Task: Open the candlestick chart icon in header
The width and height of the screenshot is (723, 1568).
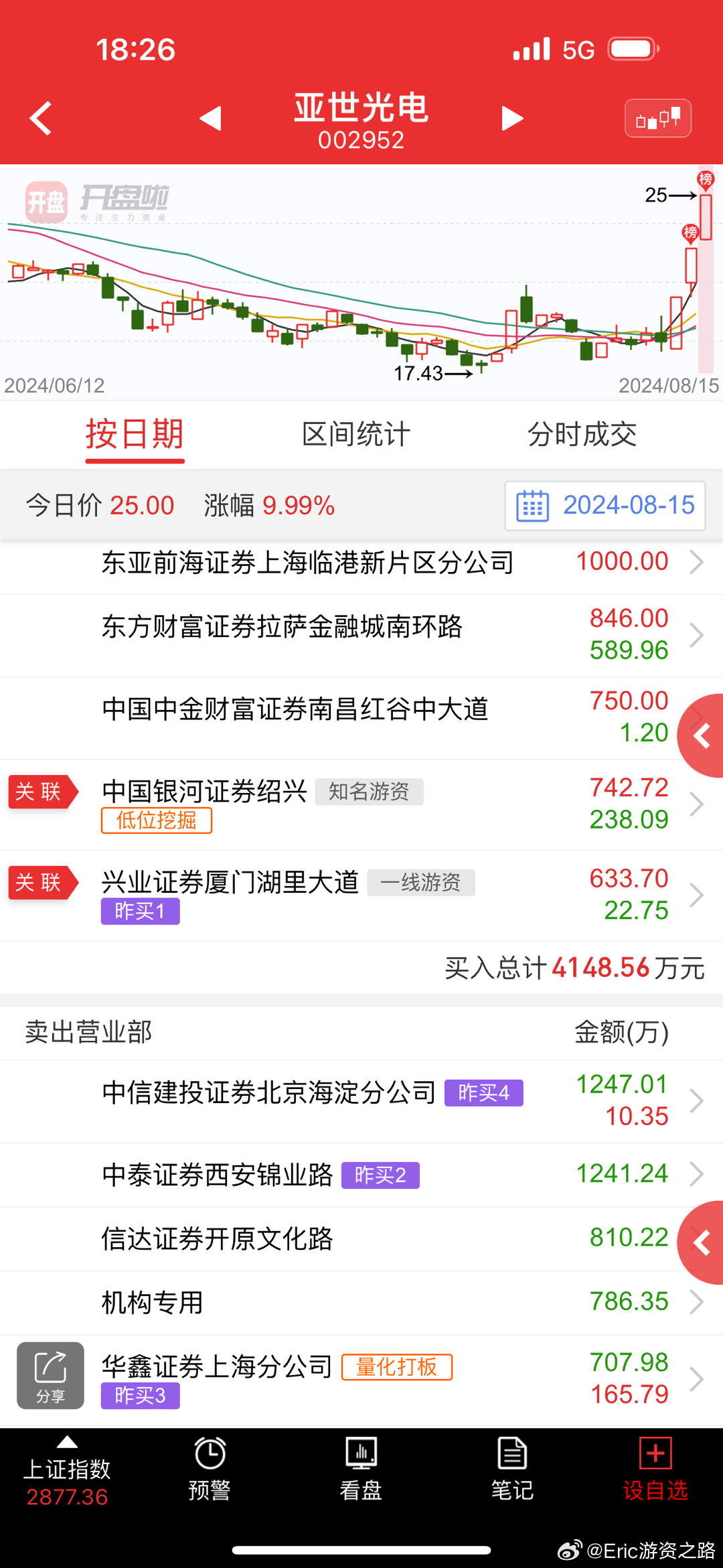Action: click(x=657, y=119)
